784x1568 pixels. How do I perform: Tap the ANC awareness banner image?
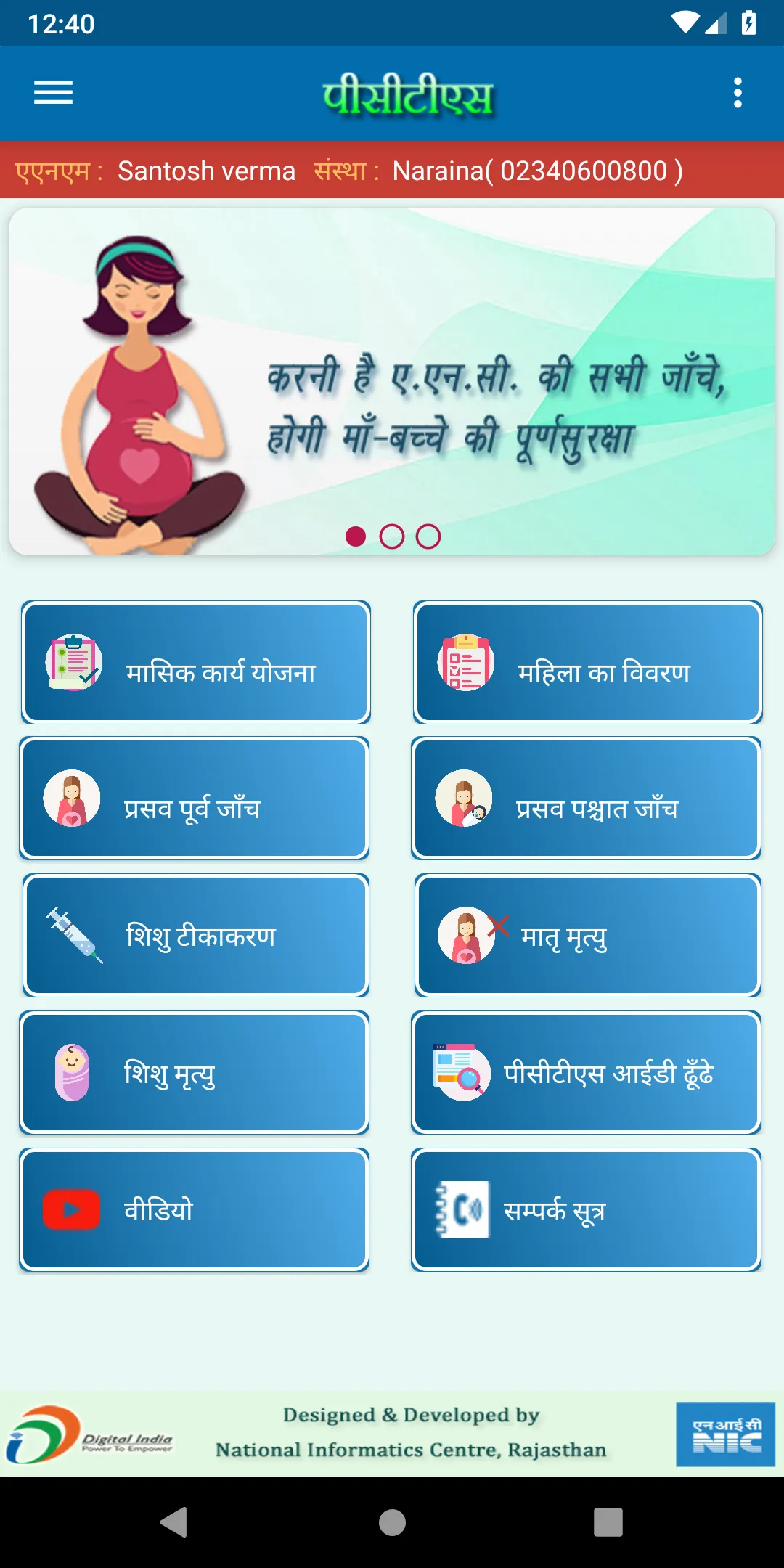tap(392, 377)
